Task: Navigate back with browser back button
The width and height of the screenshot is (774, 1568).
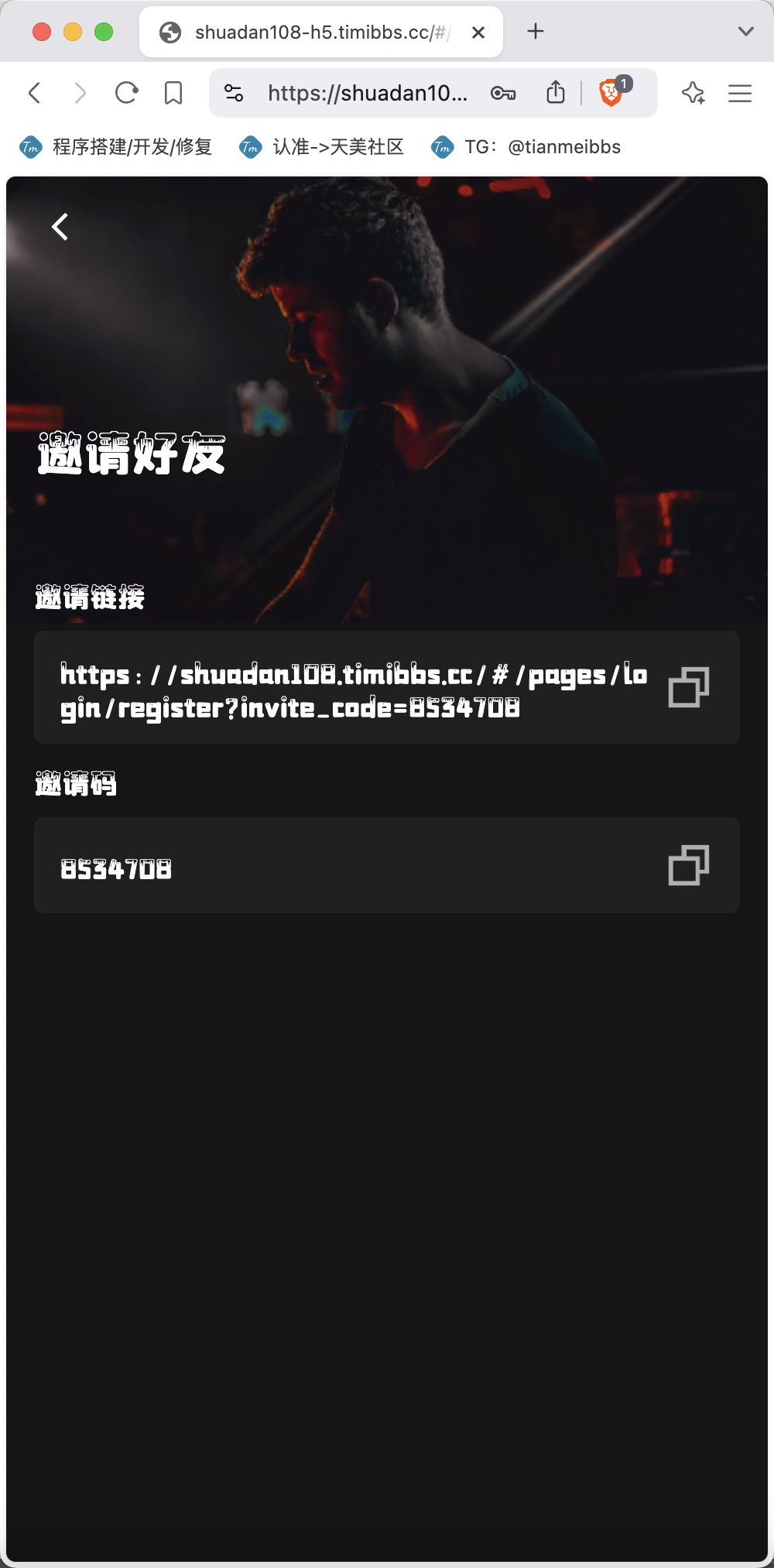Action: click(34, 93)
